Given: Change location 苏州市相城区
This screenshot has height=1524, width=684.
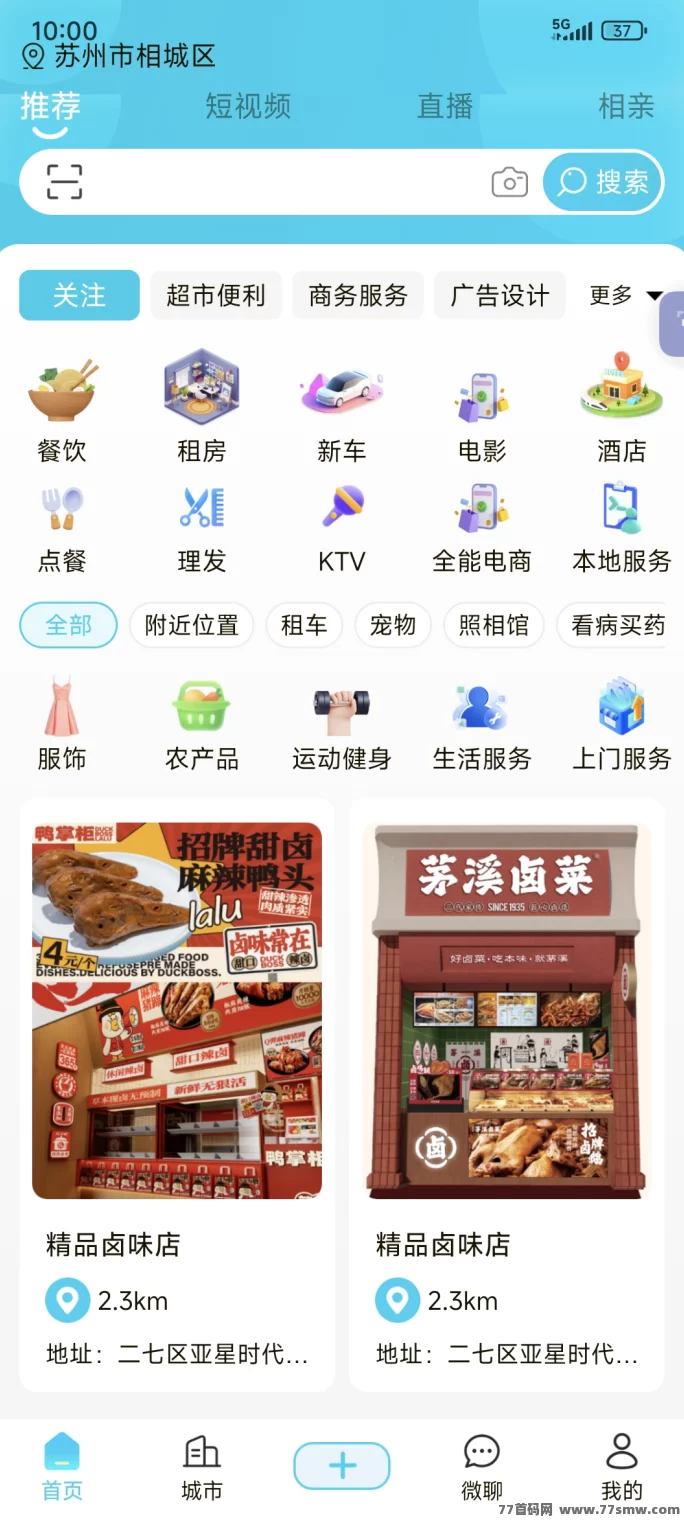Looking at the screenshot, I should pyautogui.click(x=119, y=56).
